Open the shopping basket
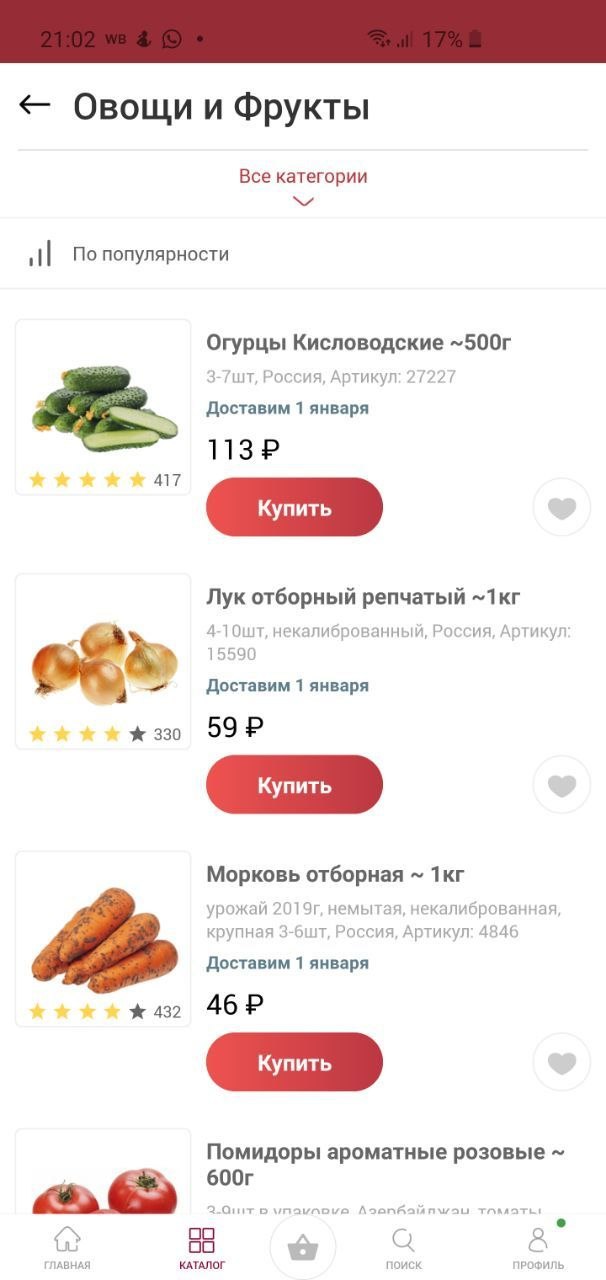The width and height of the screenshot is (606, 1280). click(x=302, y=1248)
